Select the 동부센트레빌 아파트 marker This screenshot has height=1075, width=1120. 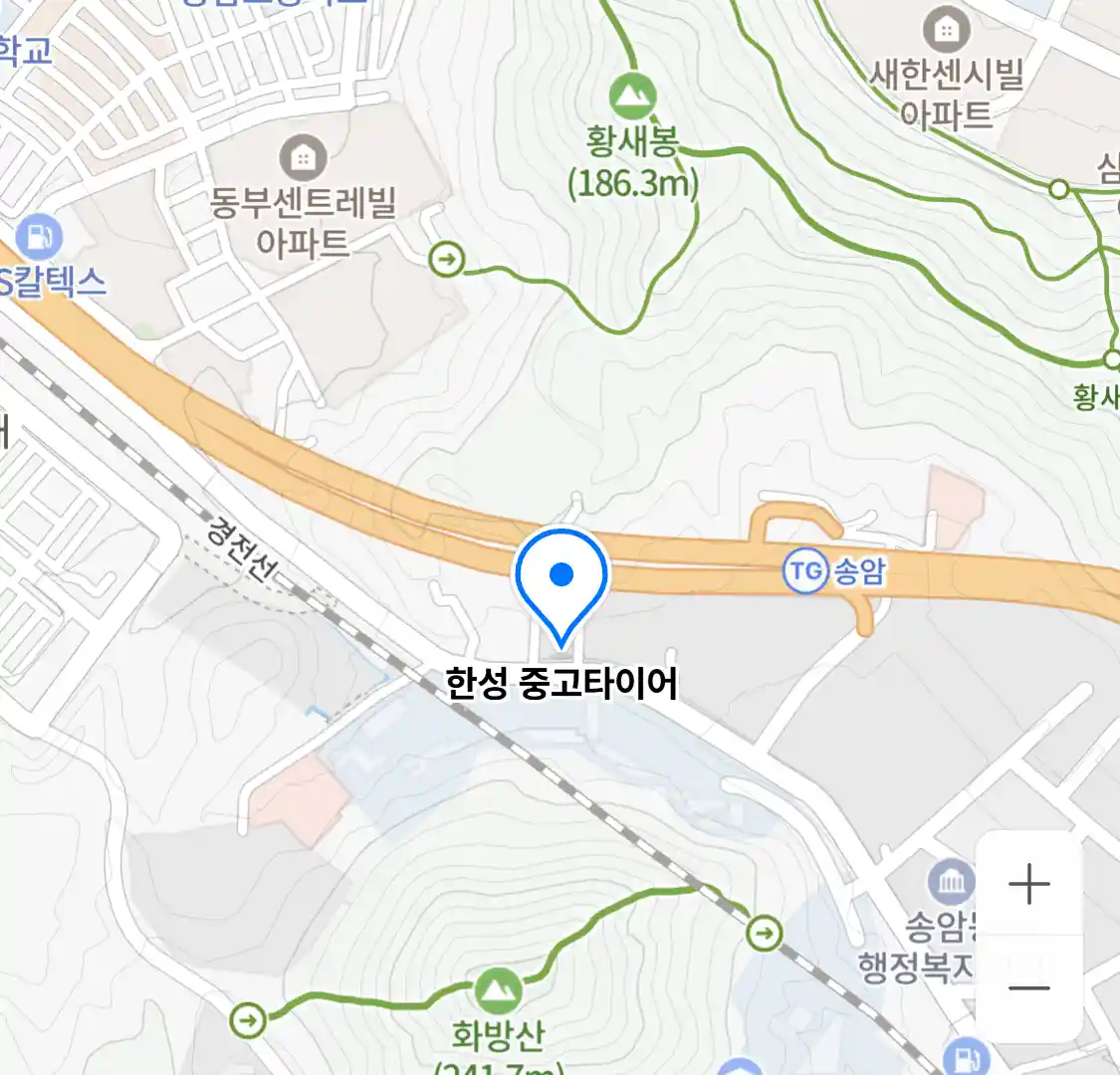pyautogui.click(x=303, y=157)
